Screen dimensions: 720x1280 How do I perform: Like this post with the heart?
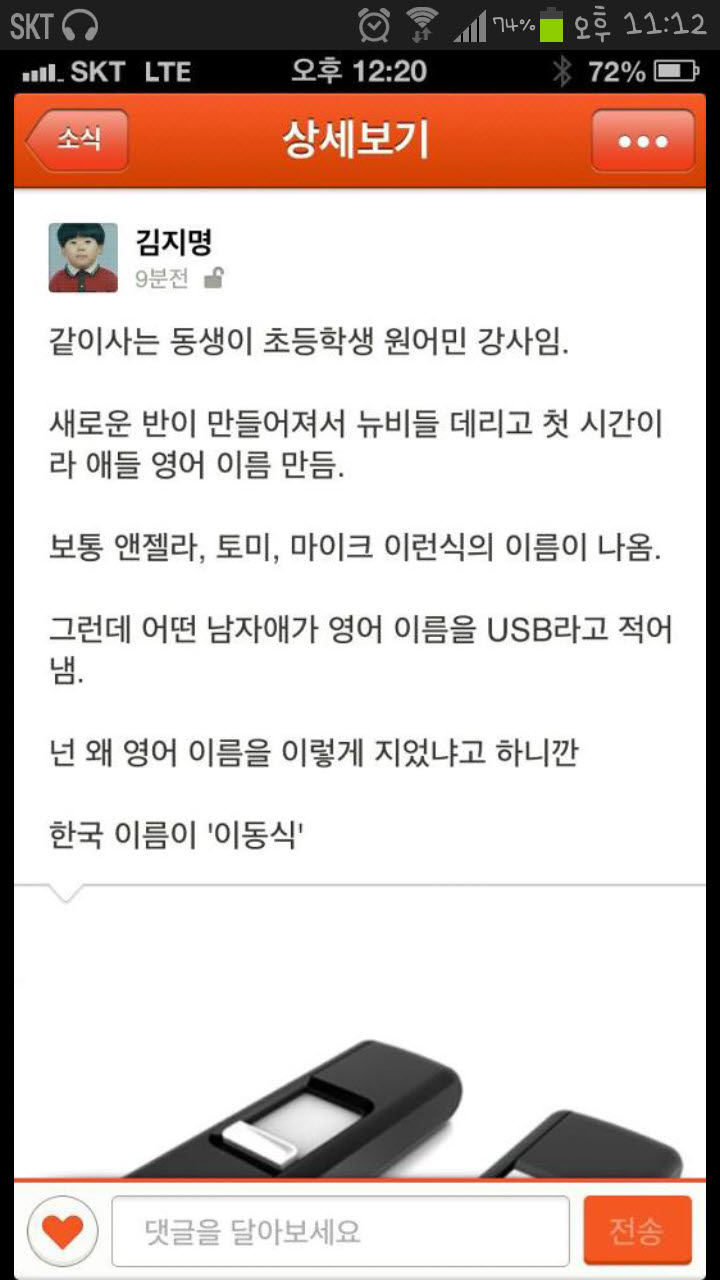click(x=62, y=1231)
